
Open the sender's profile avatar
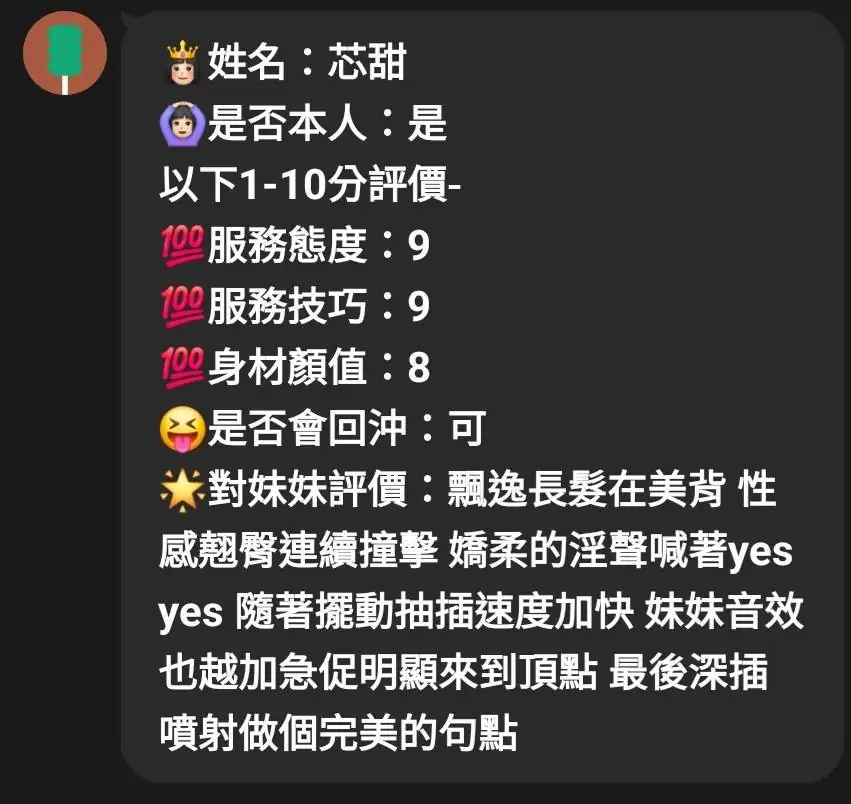click(x=65, y=52)
